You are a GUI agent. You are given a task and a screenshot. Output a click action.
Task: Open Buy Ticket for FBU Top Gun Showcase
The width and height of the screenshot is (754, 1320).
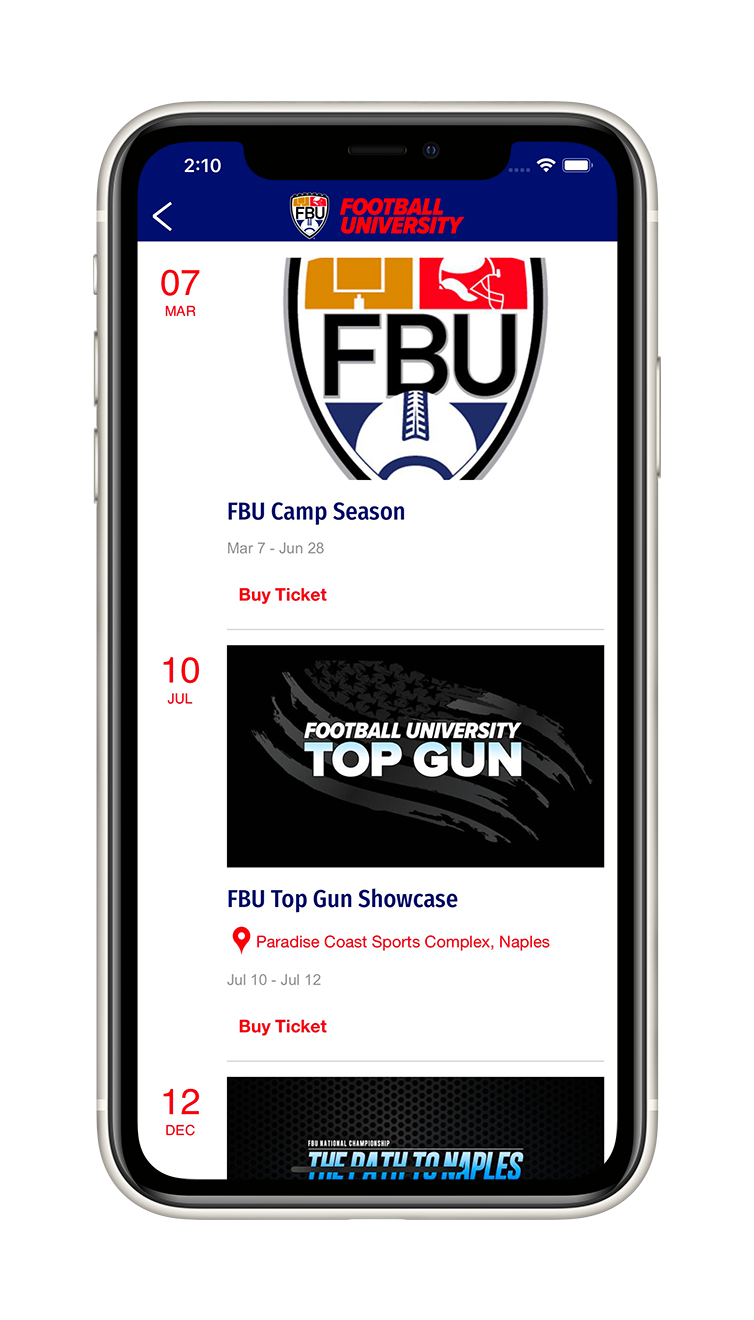click(282, 1026)
